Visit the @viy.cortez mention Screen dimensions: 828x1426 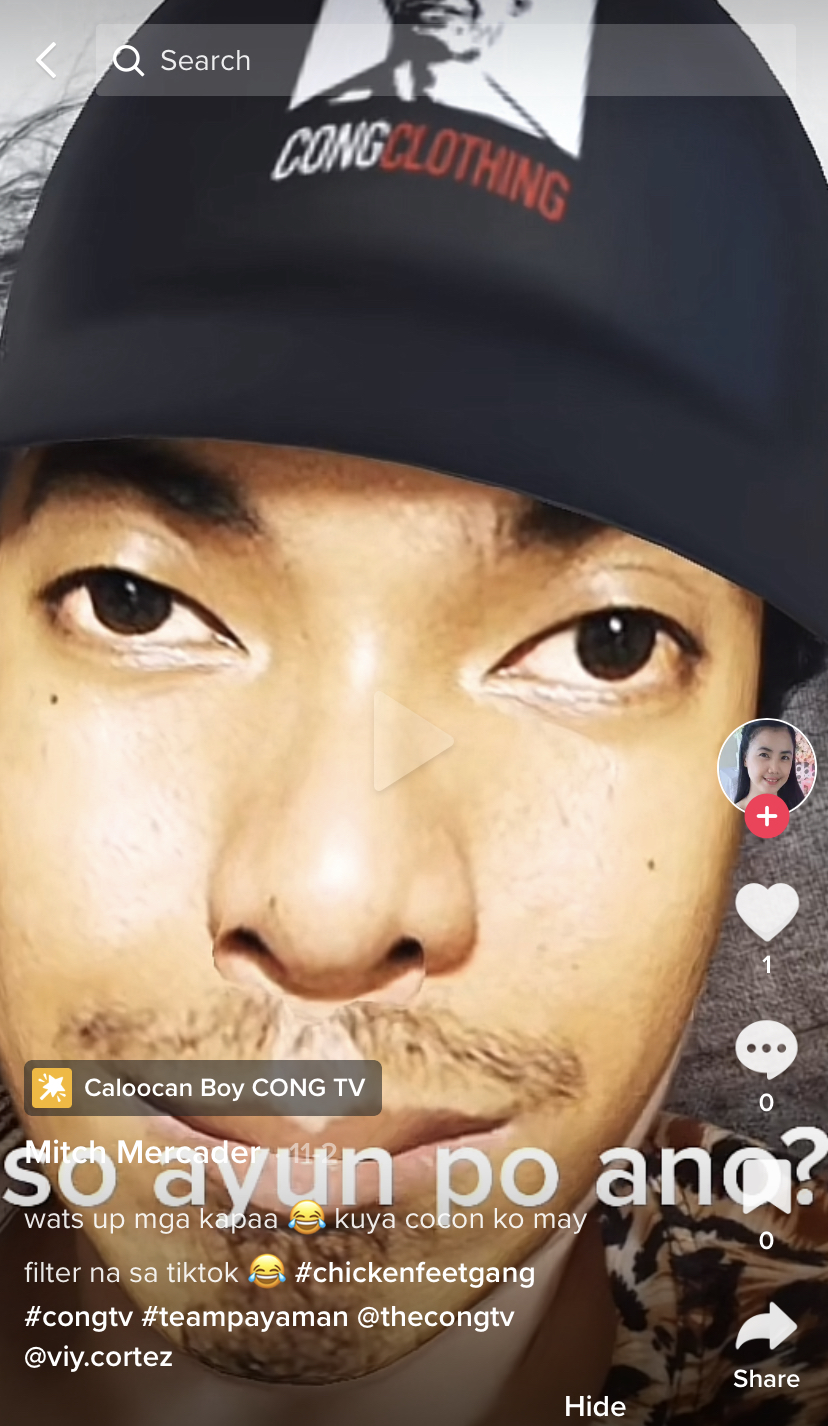click(98, 1357)
